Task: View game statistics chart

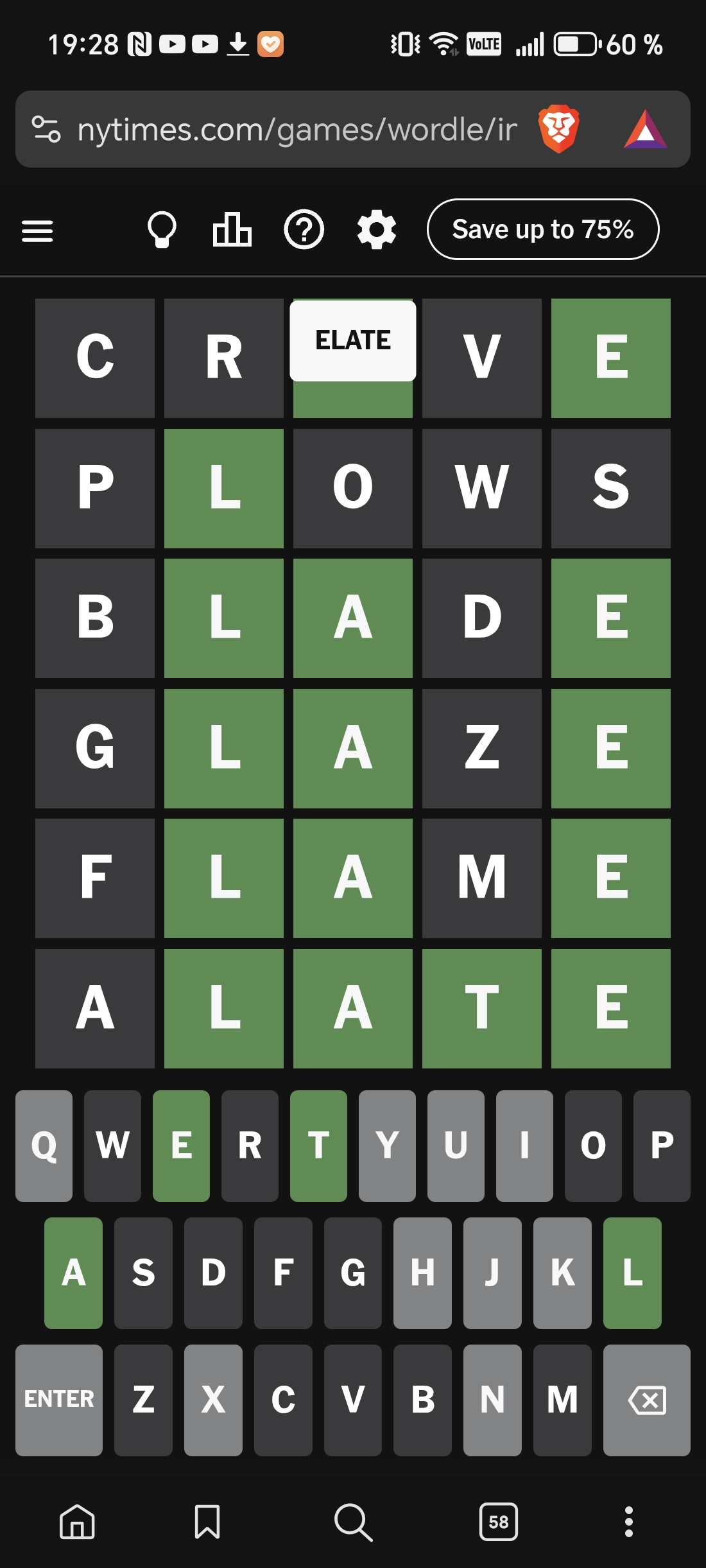Action: [x=232, y=229]
